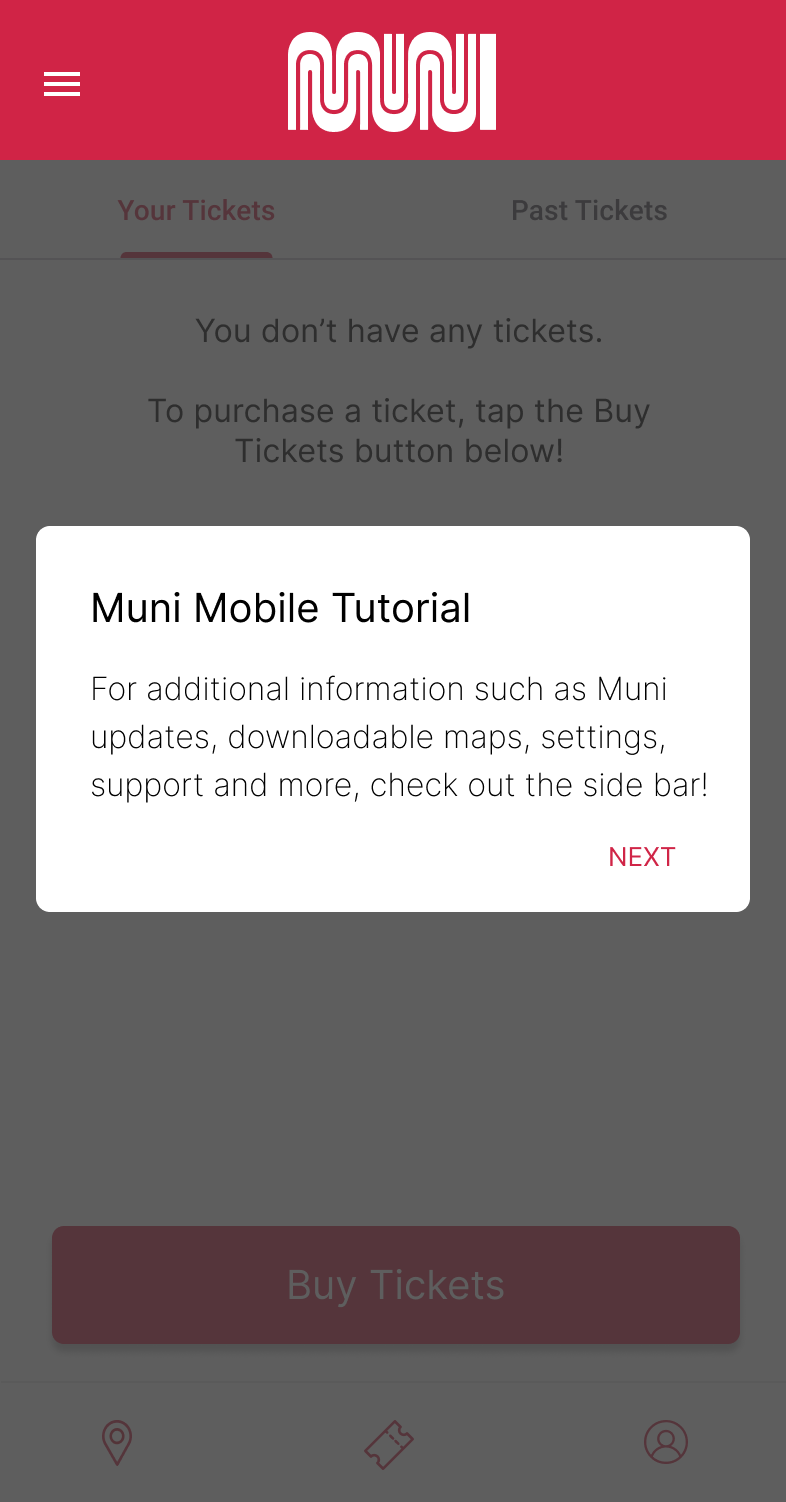
Task: Tap the Buy Tickets button
Action: (395, 1285)
